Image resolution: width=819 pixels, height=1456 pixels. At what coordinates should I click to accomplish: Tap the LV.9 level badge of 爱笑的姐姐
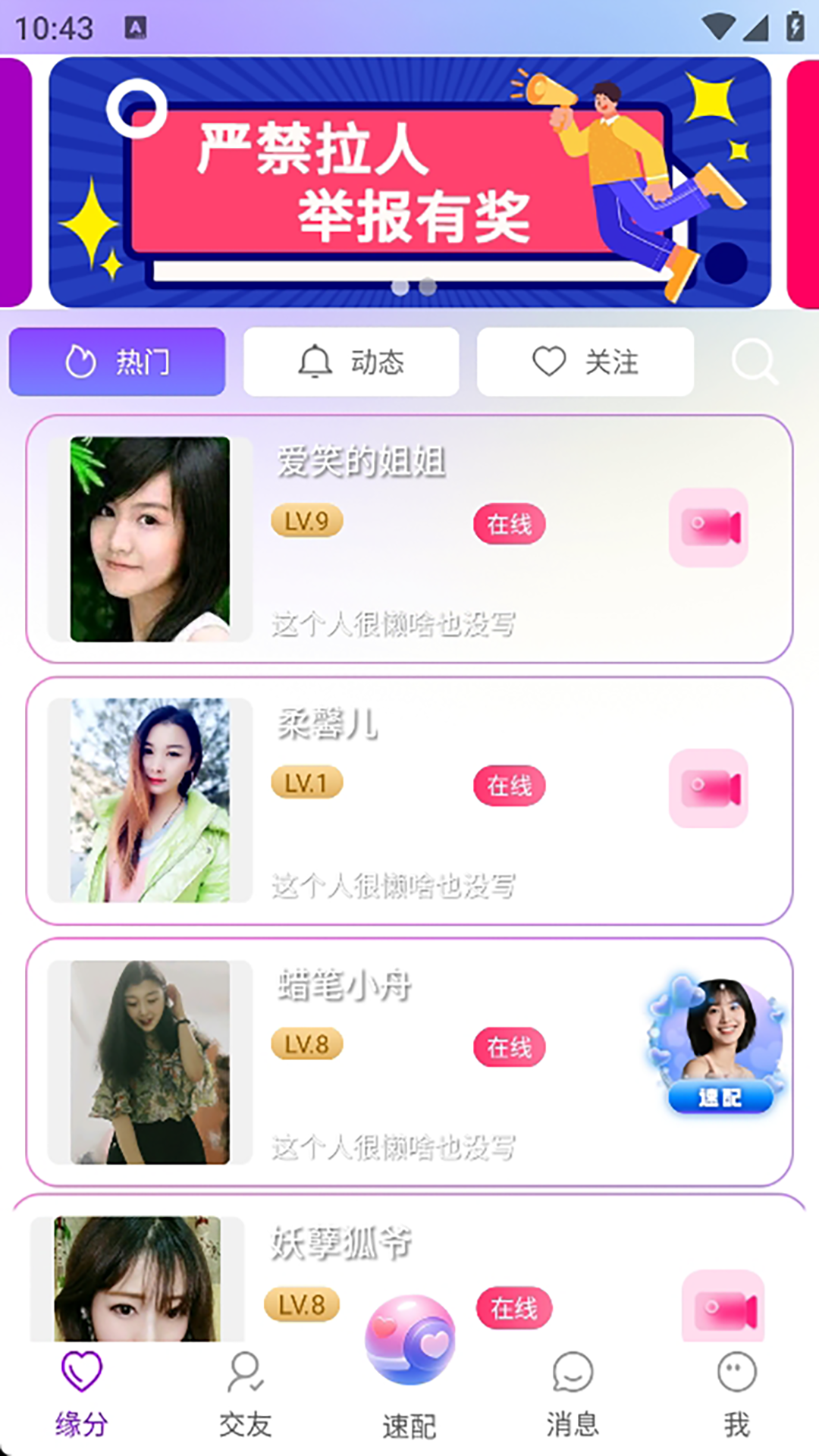(306, 522)
